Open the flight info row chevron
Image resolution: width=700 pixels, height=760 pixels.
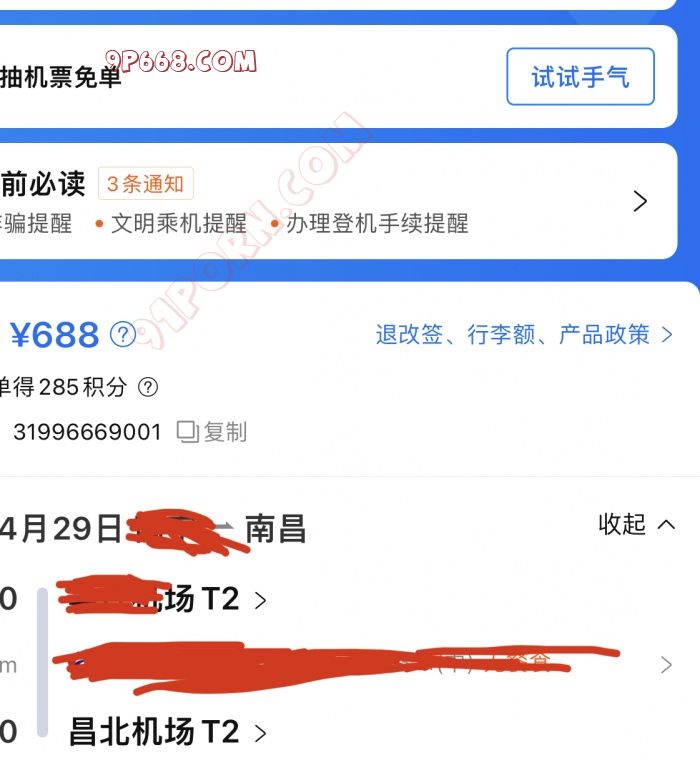[666, 665]
